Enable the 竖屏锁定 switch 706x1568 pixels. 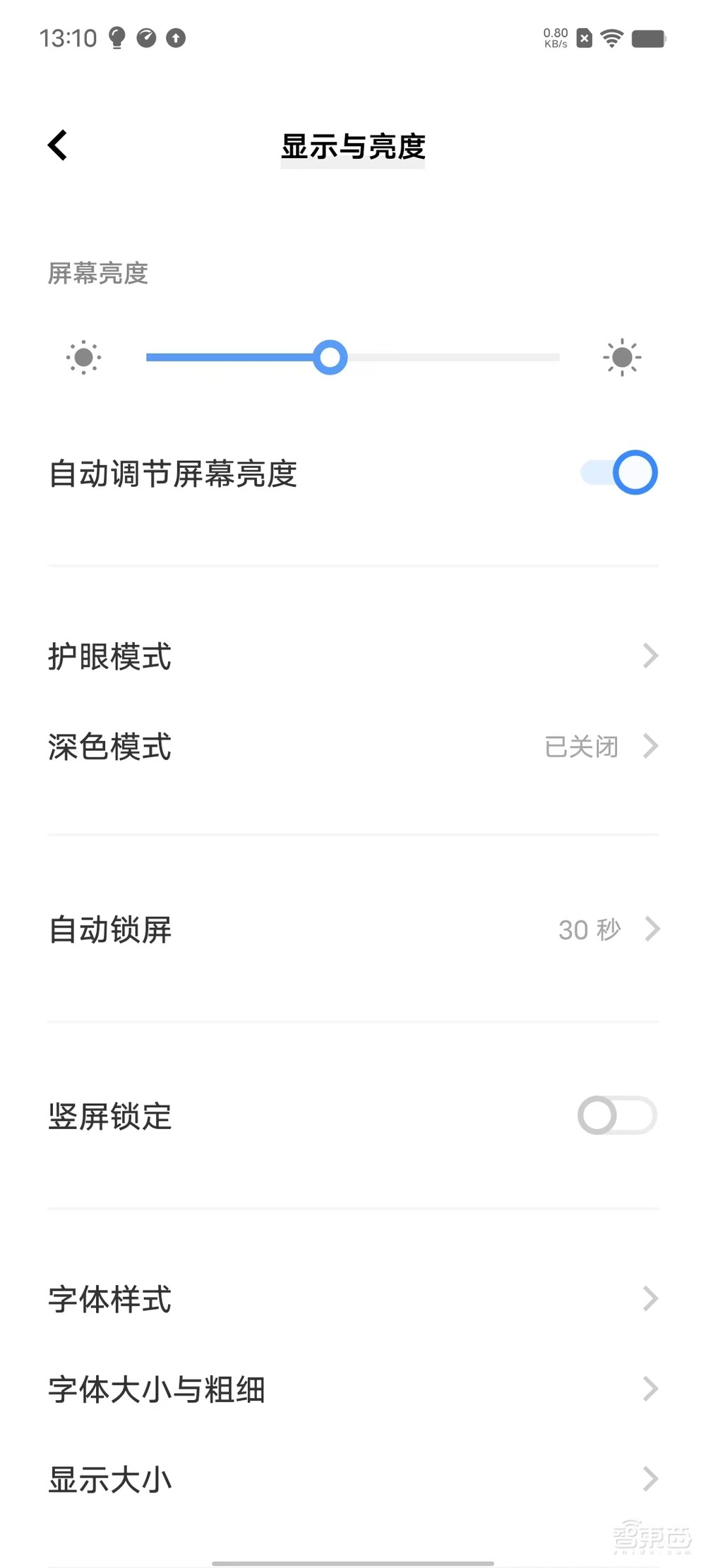coord(617,1116)
